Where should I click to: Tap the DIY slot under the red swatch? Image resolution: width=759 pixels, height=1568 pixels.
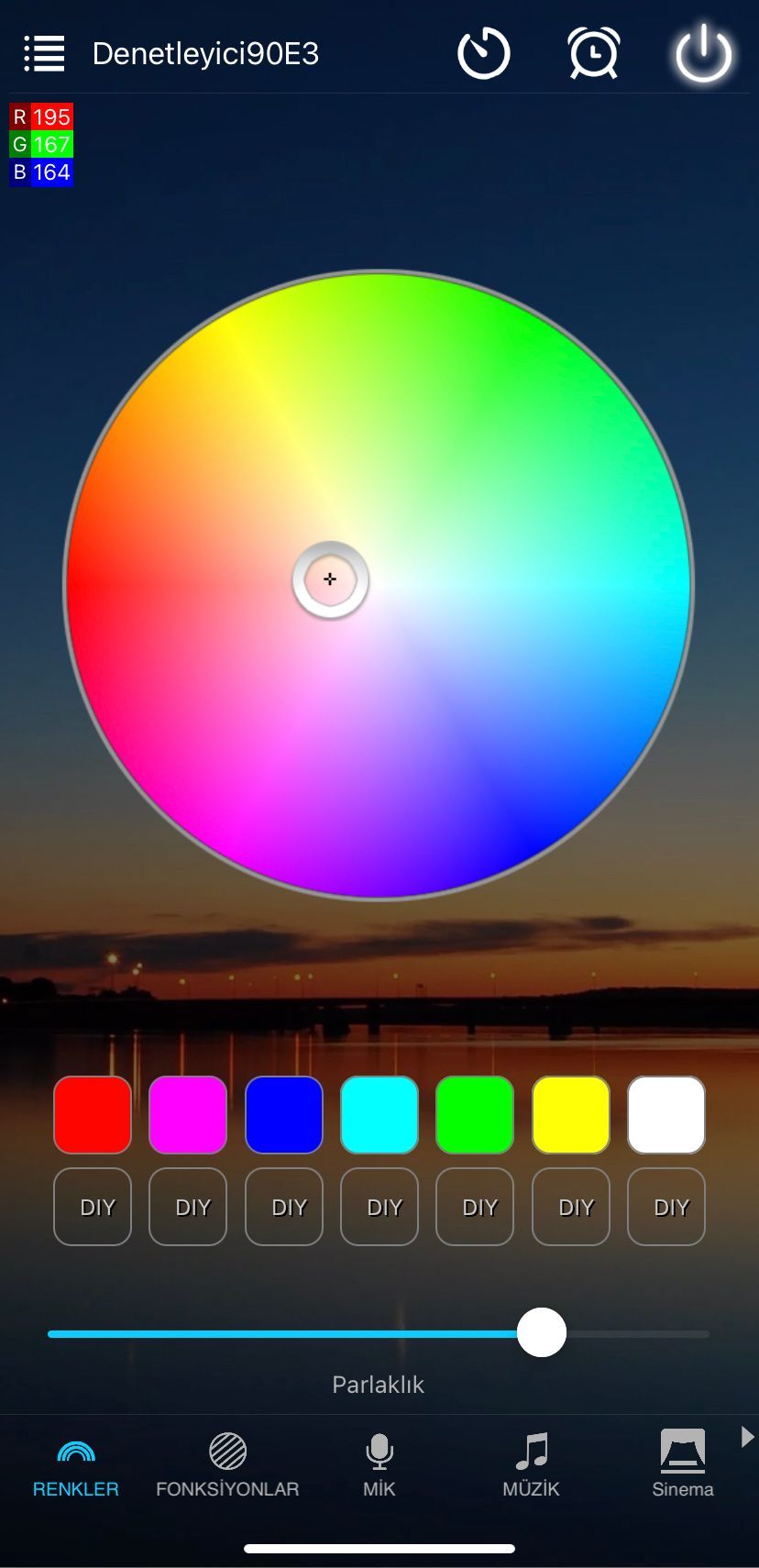(x=93, y=1207)
